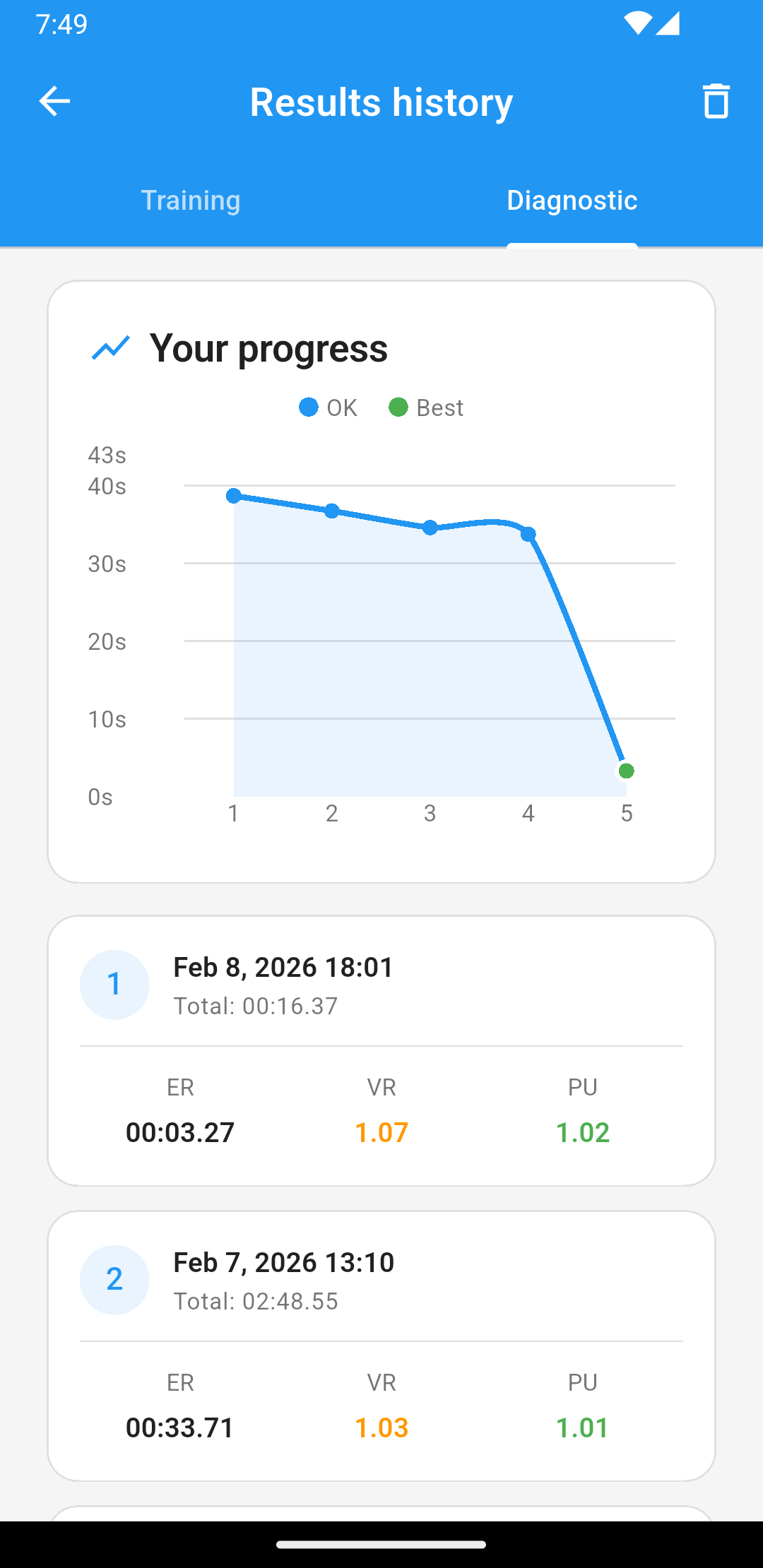Select the green Best legend dot
This screenshot has width=763, height=1568.
[x=399, y=407]
